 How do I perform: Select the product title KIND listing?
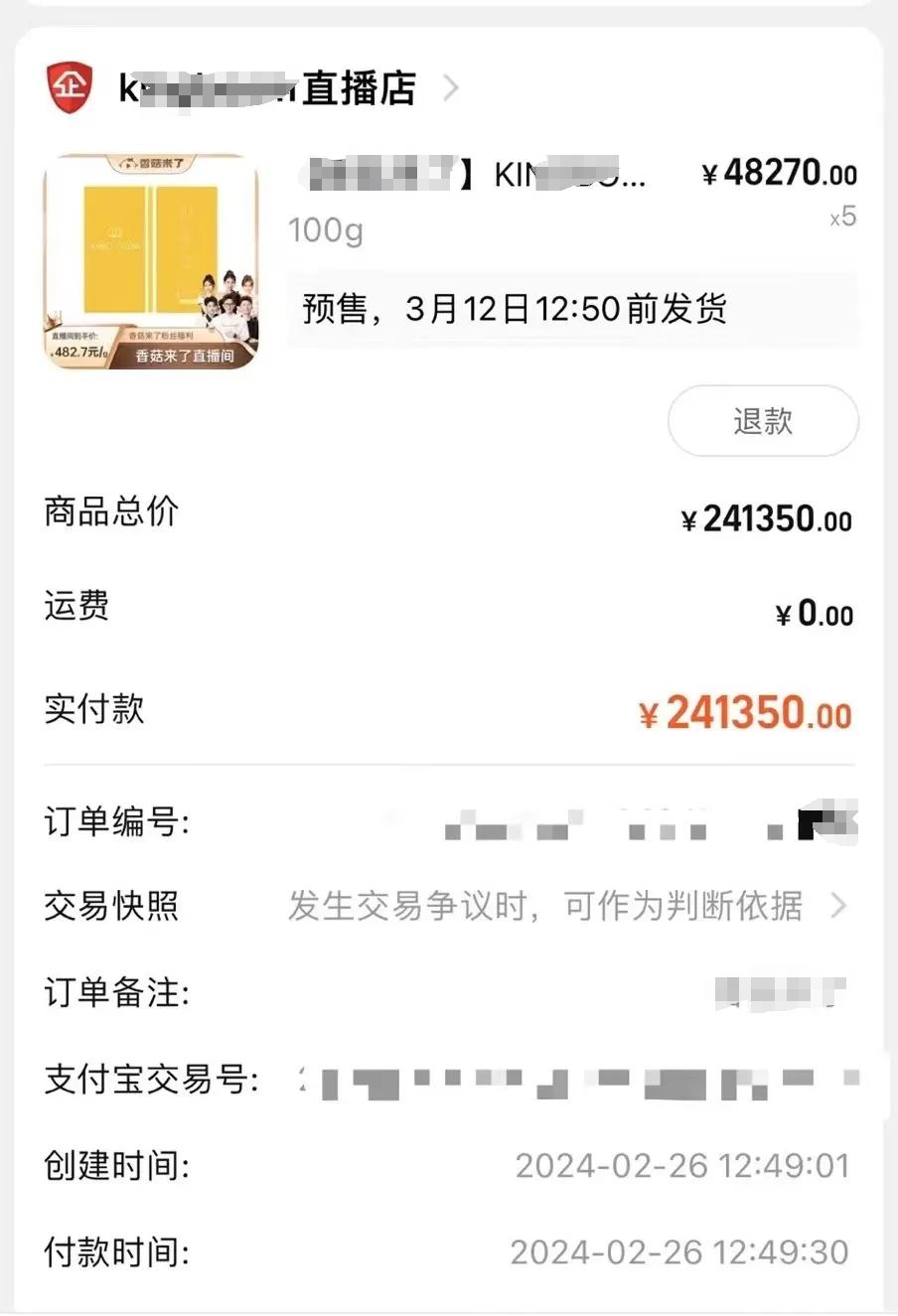pyautogui.click(x=470, y=176)
